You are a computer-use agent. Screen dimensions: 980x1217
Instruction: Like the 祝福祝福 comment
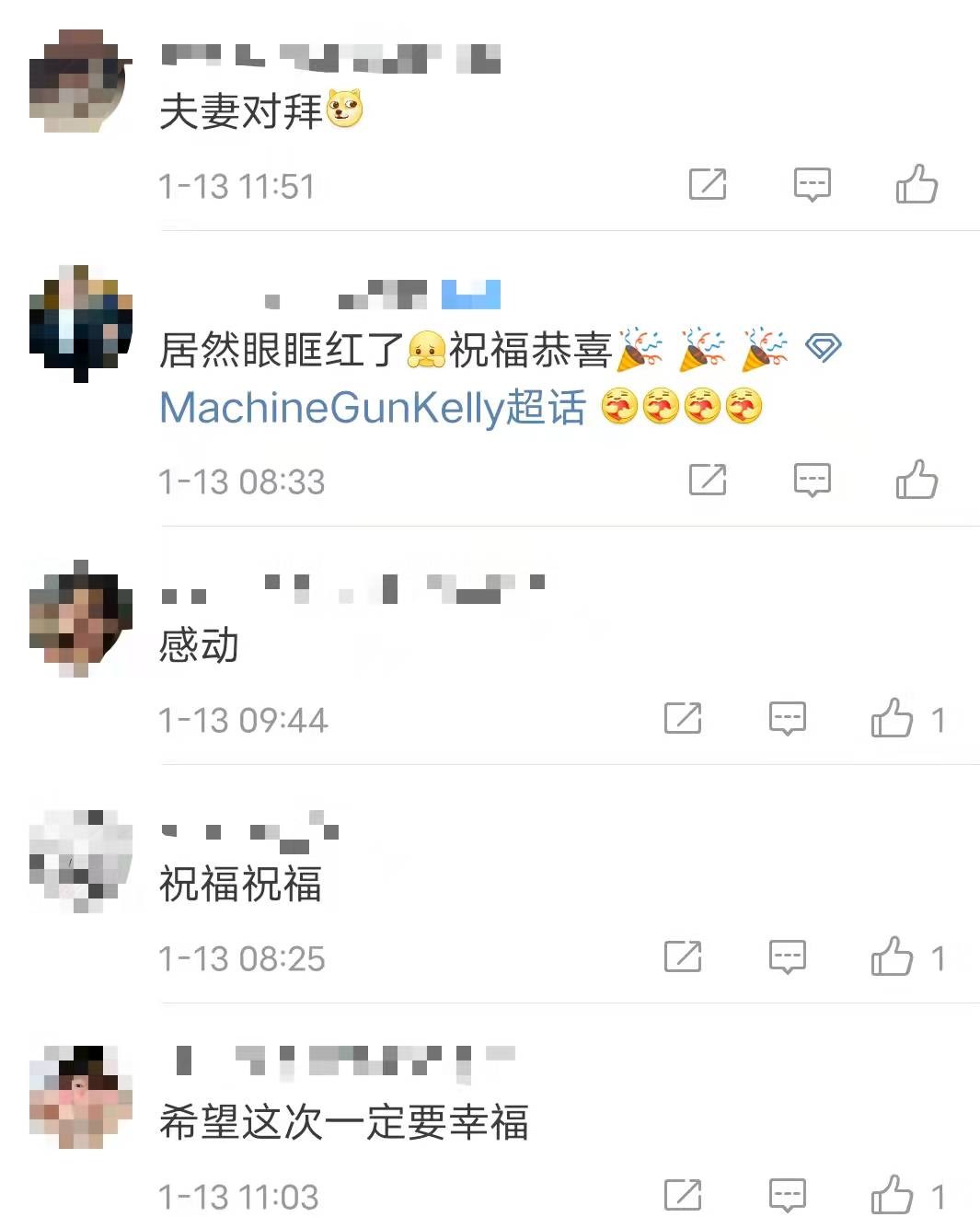(x=893, y=956)
